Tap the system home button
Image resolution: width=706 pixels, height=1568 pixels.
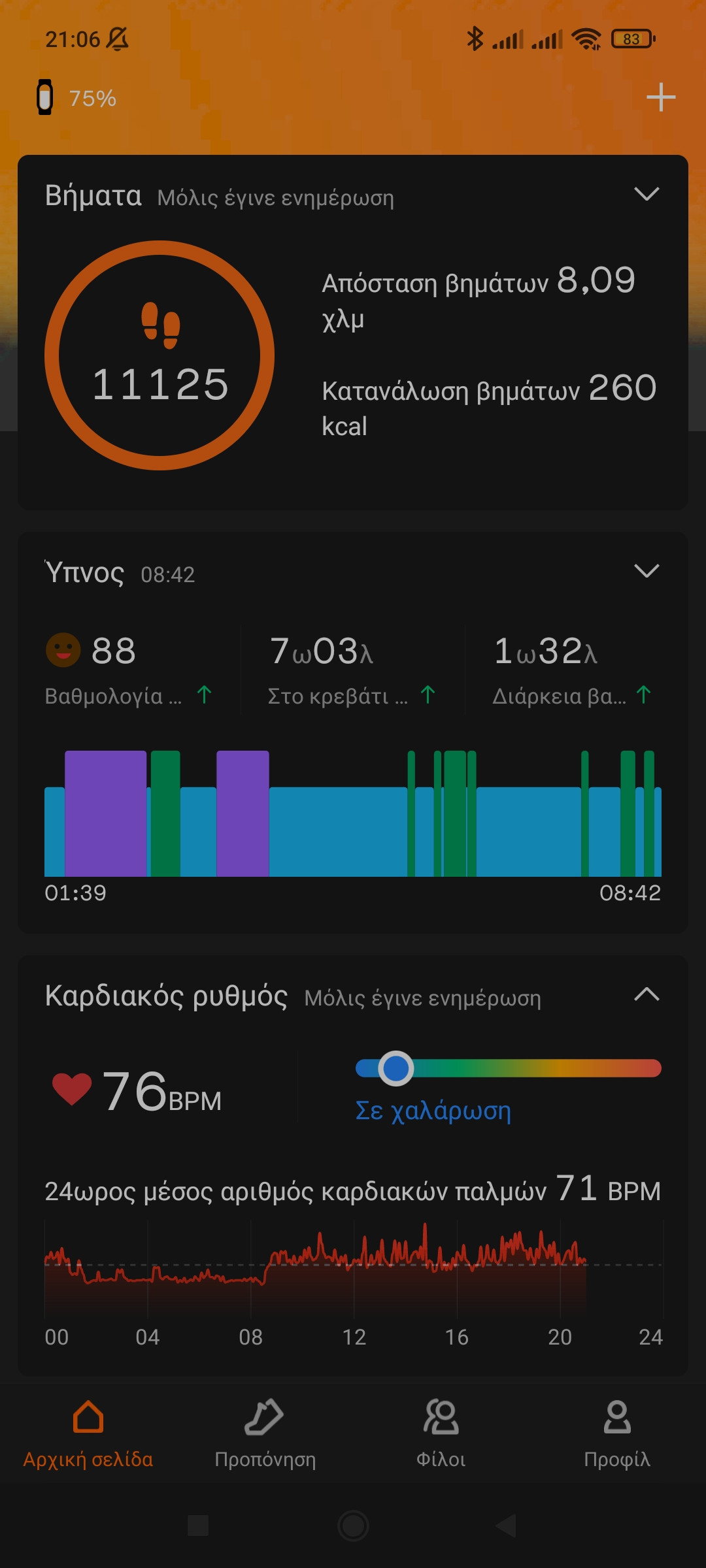tap(353, 1526)
